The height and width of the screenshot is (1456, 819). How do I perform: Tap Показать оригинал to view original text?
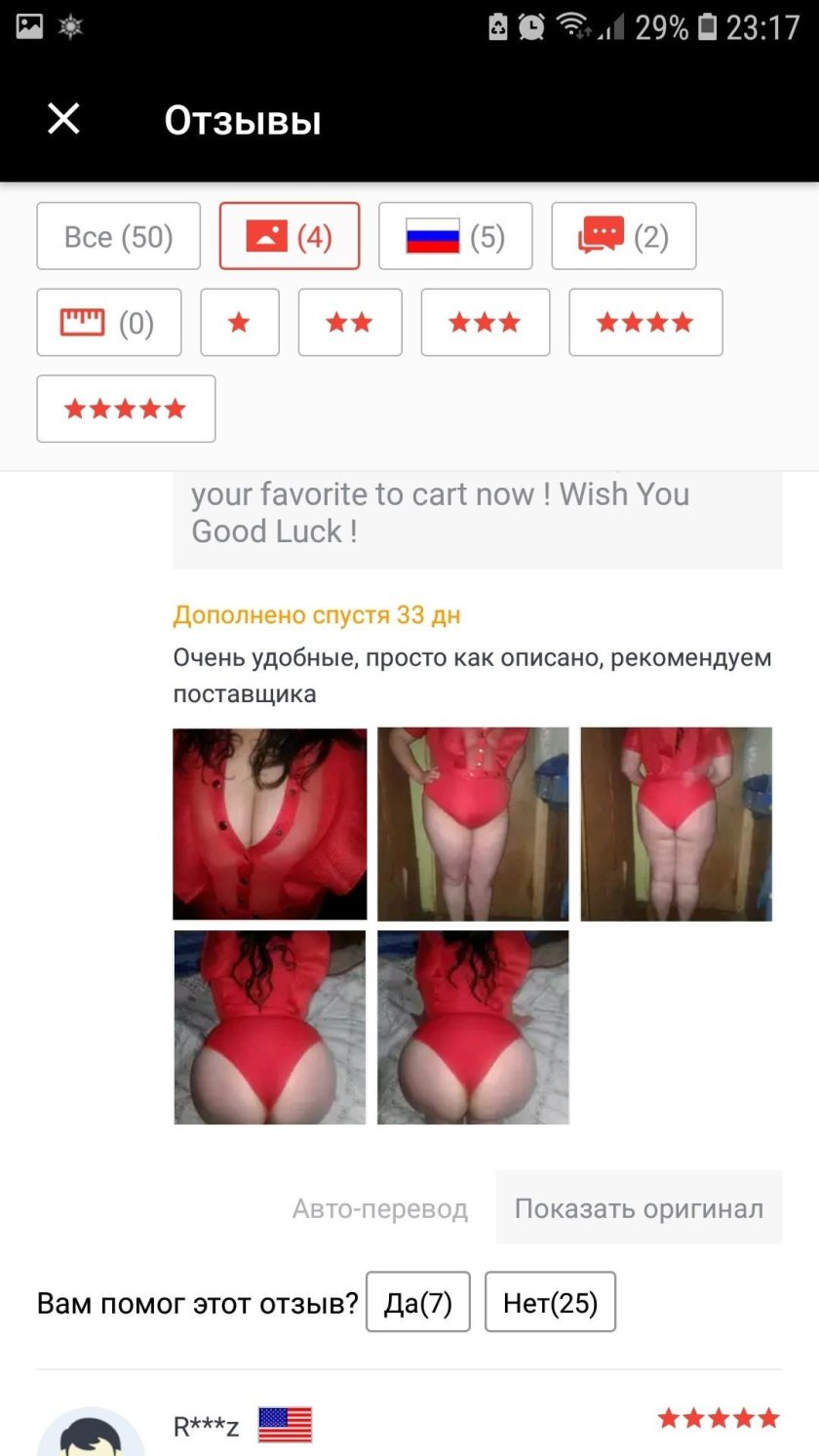tap(639, 1208)
